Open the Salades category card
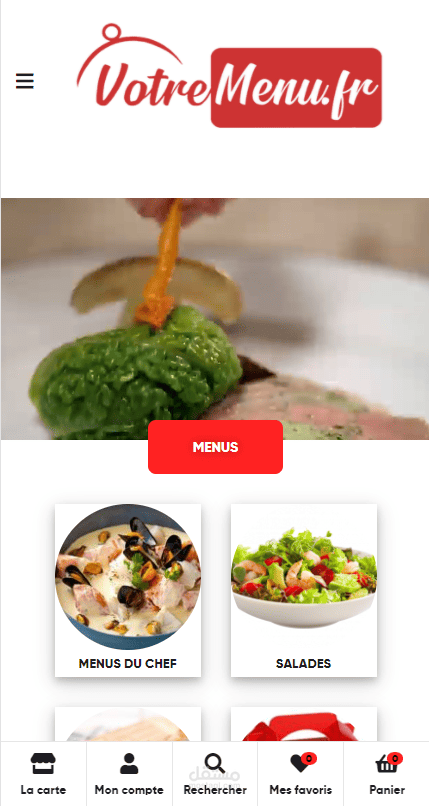 pos(304,590)
